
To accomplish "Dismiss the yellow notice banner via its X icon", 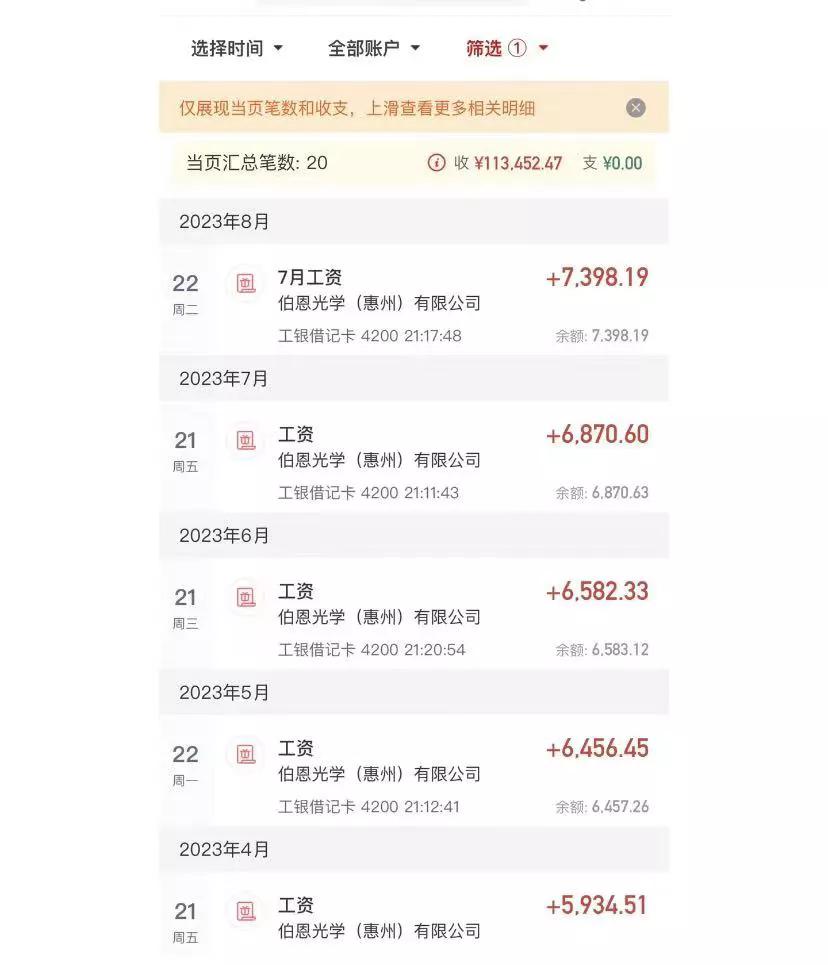I will tap(634, 108).
